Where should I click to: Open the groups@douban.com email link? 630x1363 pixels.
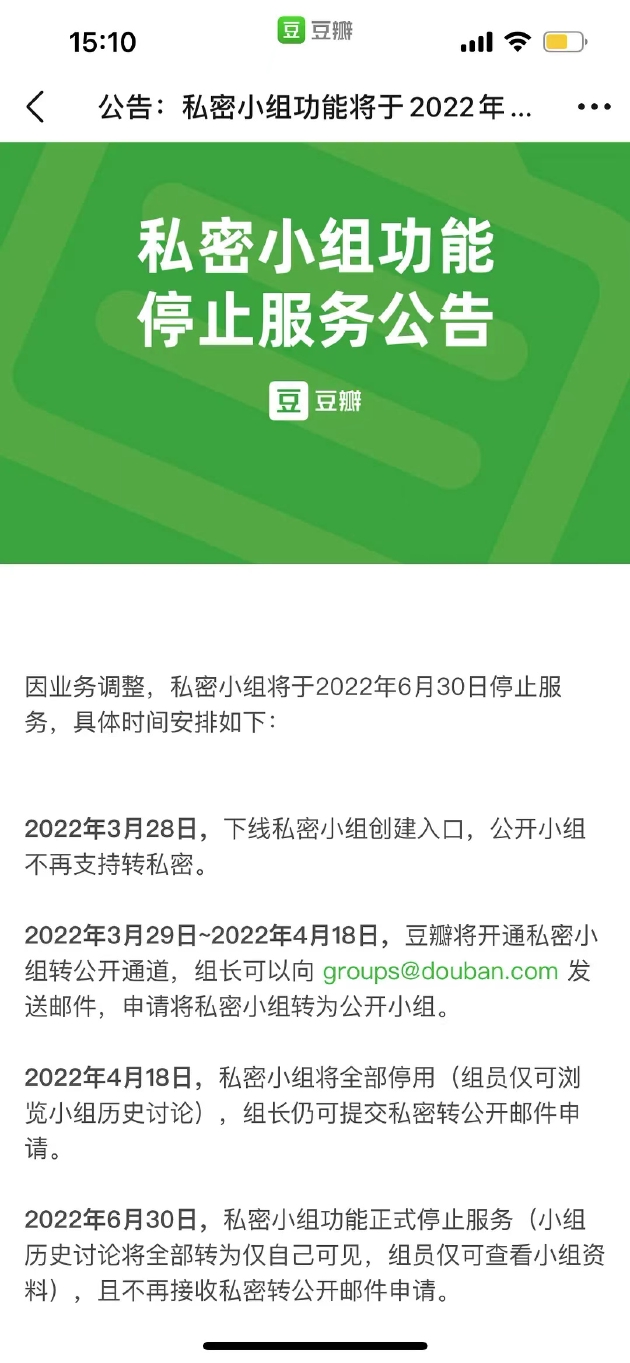(439, 971)
